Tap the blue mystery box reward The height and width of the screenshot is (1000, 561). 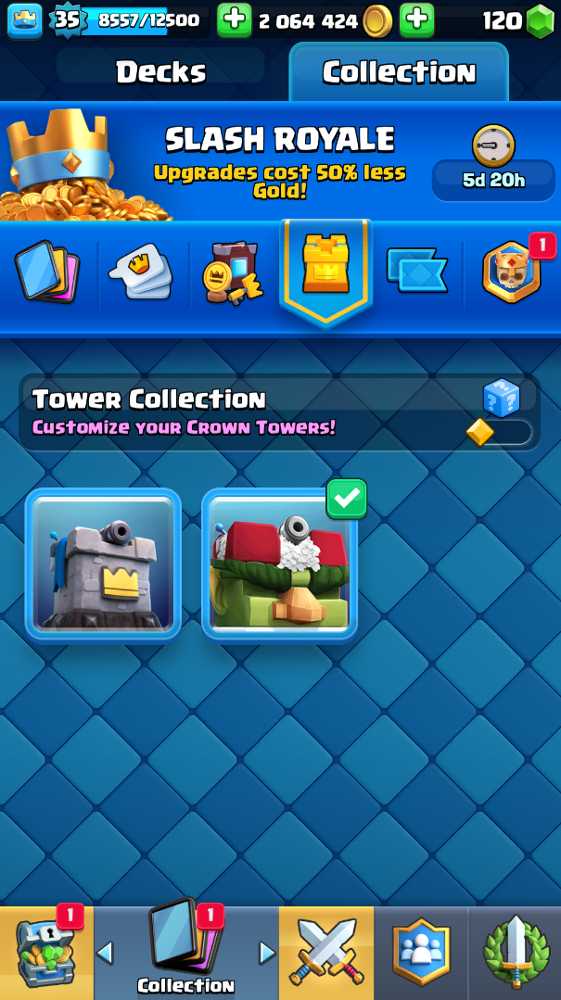pos(502,398)
